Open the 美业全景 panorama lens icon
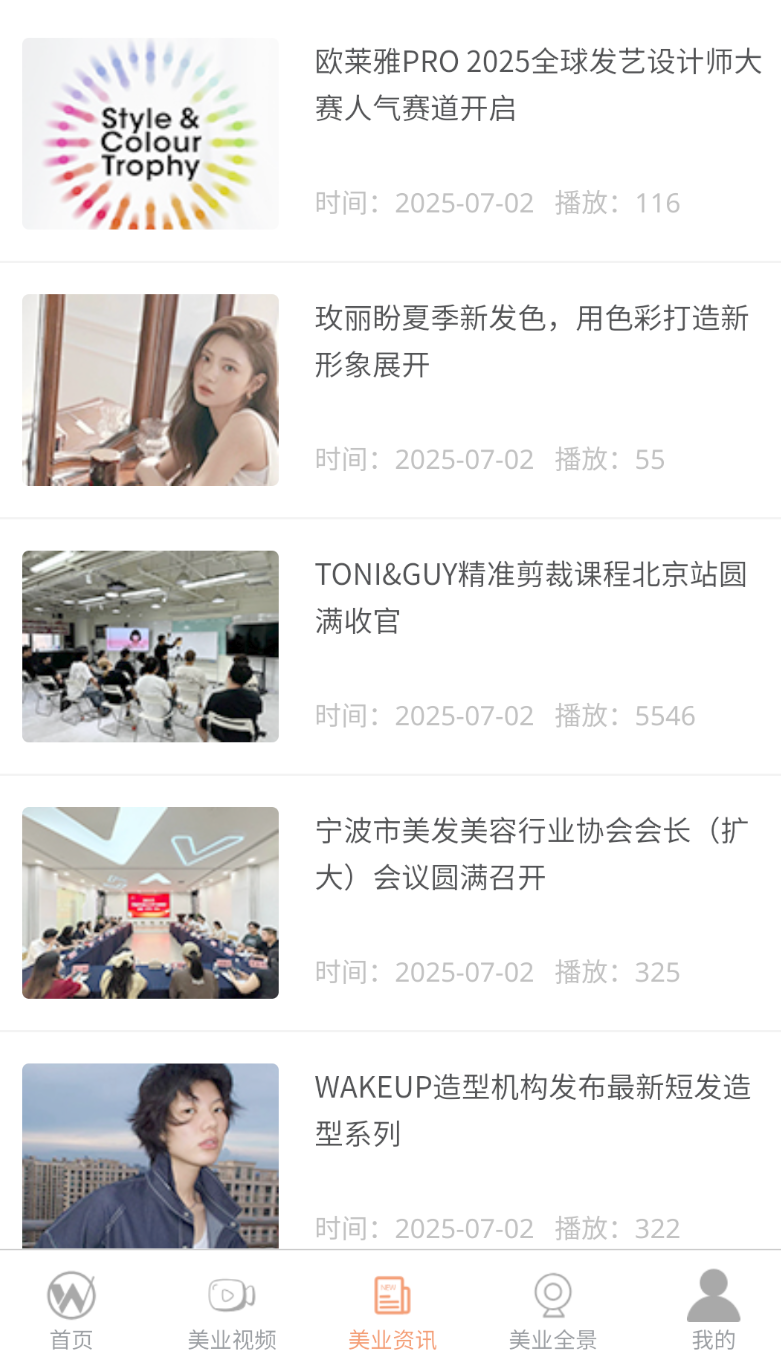Viewport: 781px width, 1350px height. click(x=551, y=1294)
